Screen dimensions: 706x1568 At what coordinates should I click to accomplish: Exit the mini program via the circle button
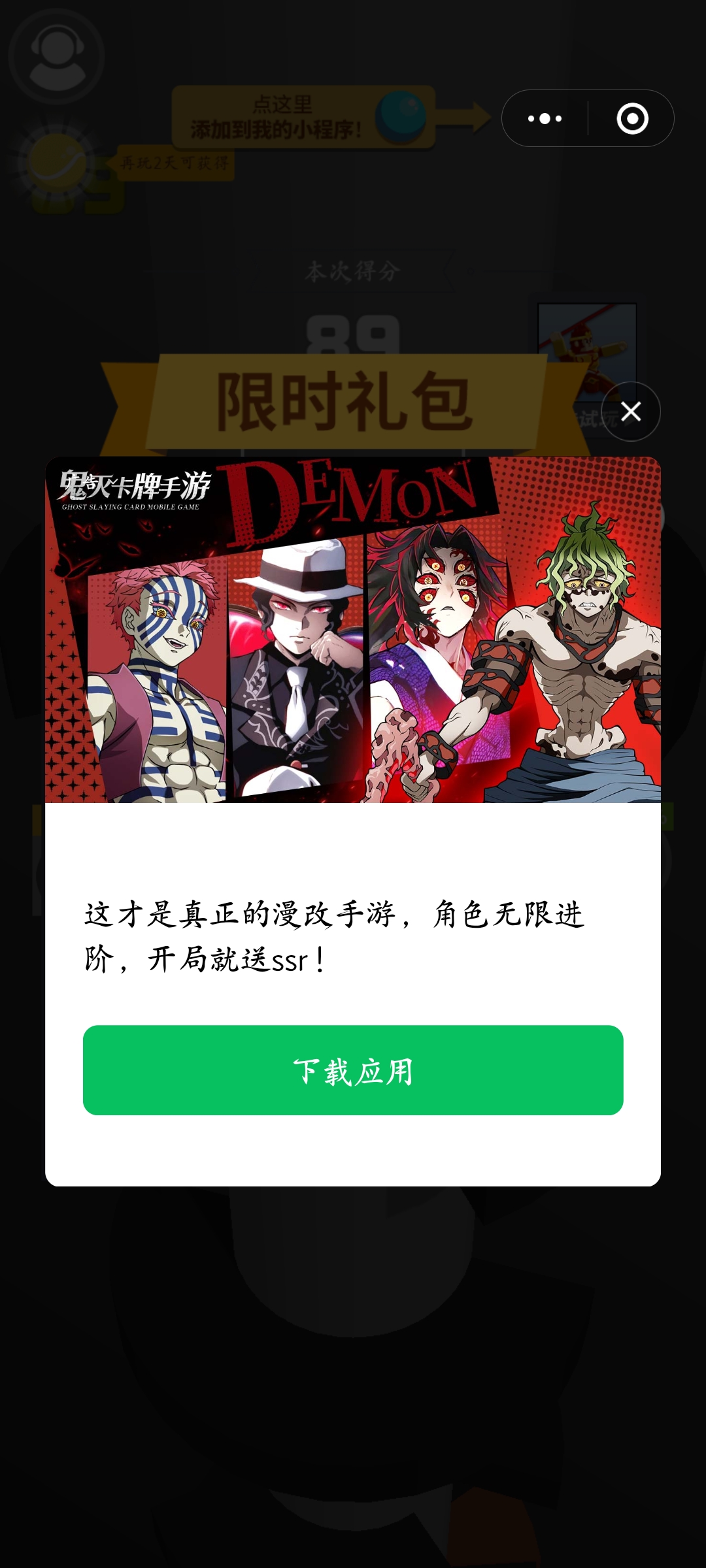pyautogui.click(x=632, y=119)
